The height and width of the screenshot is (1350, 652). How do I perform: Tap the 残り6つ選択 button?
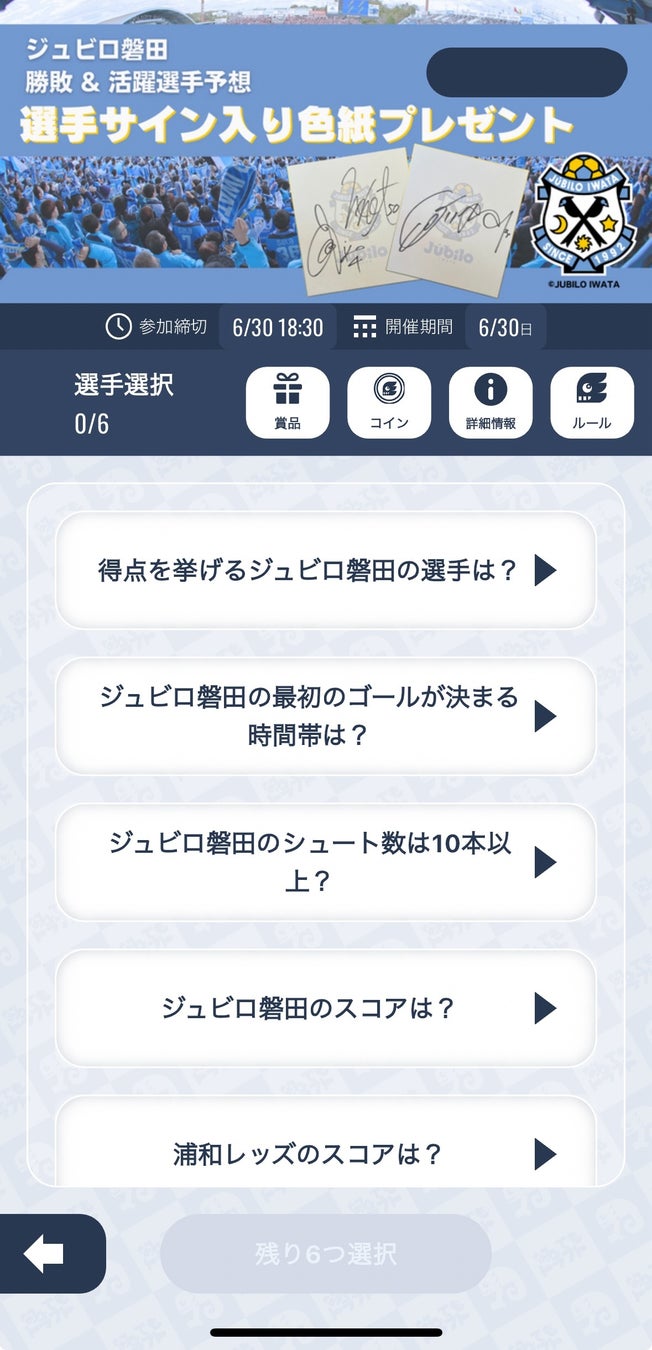pos(326,1254)
